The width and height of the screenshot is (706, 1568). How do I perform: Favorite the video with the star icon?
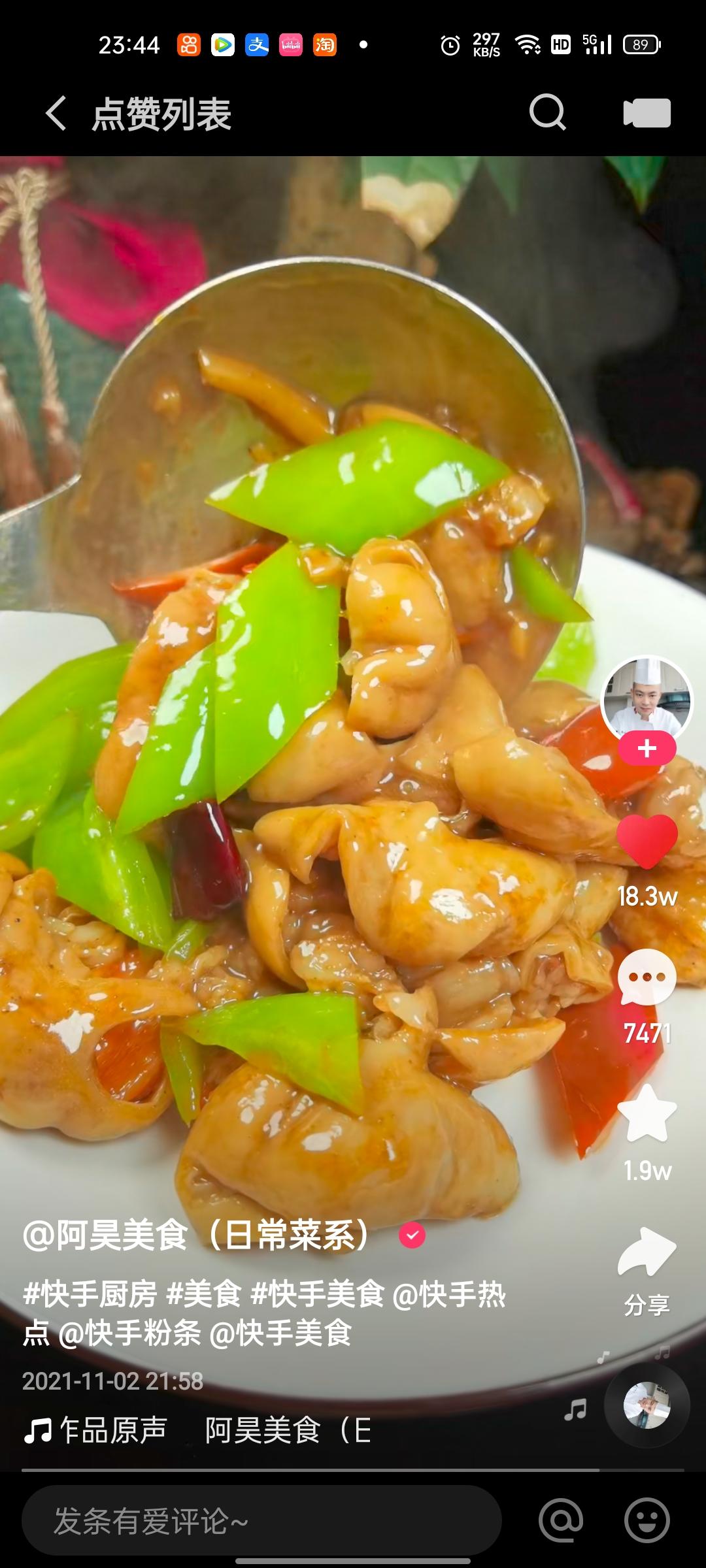tap(647, 1114)
